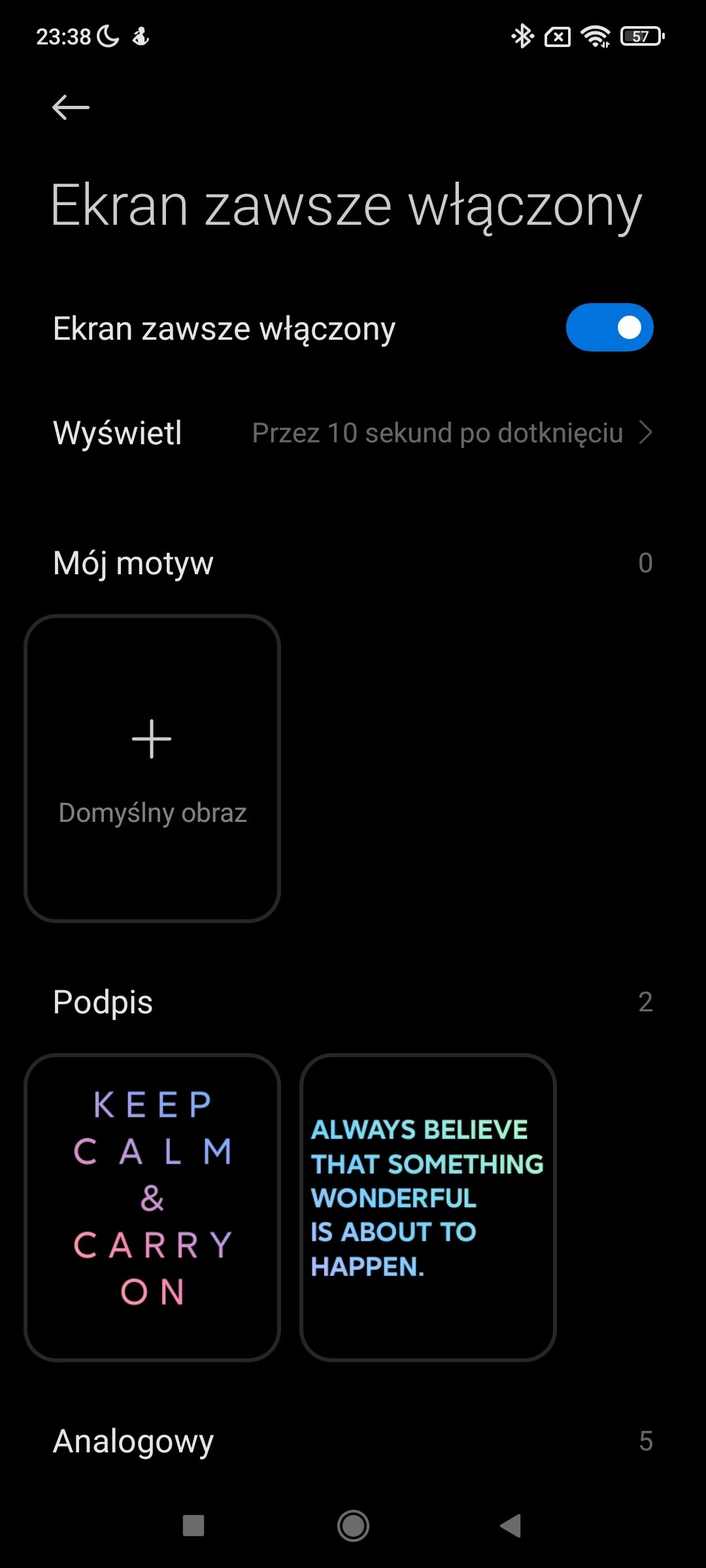Select the Keep Calm & Carry On signature
The image size is (706, 1568).
[152, 1207]
